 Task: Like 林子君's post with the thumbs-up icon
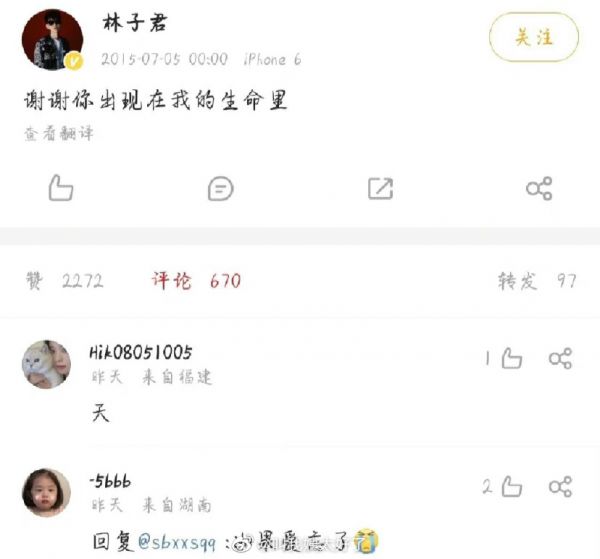pyautogui.click(x=61, y=187)
